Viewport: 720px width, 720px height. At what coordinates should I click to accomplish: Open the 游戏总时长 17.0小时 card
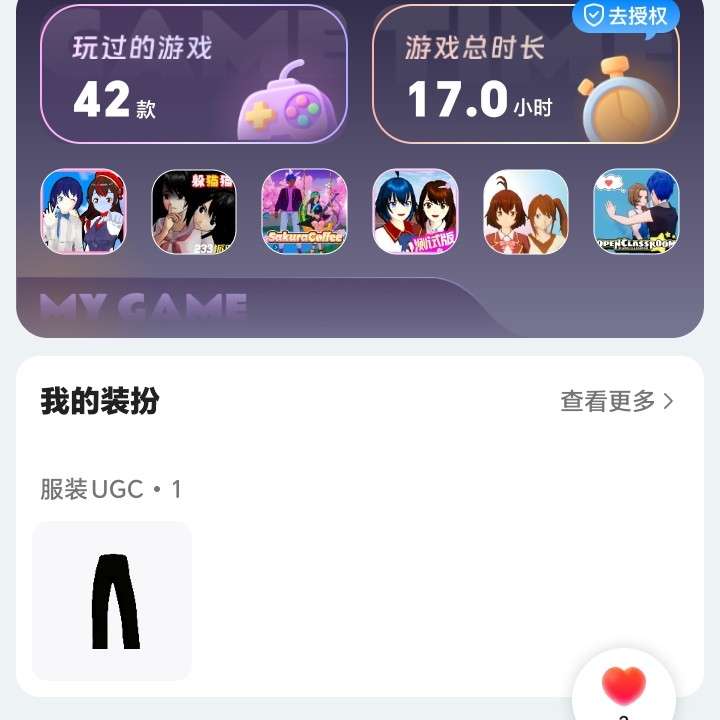click(526, 75)
